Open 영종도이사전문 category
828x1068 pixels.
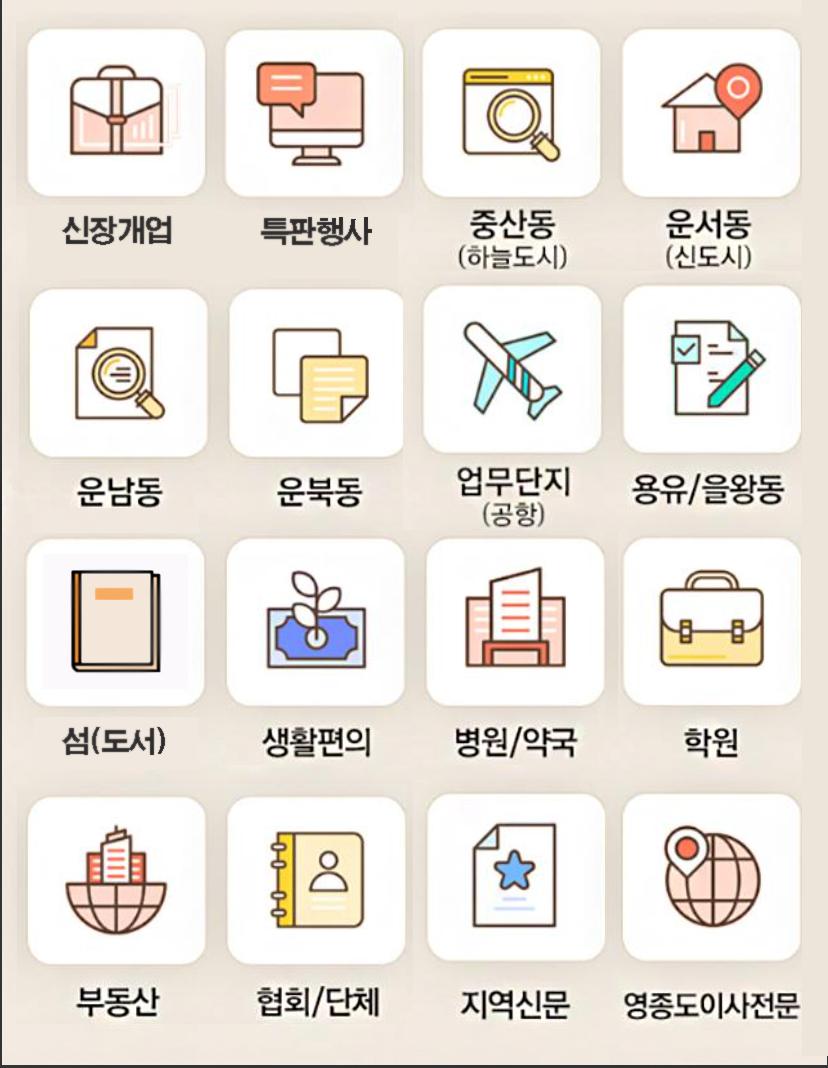[x=711, y=878]
